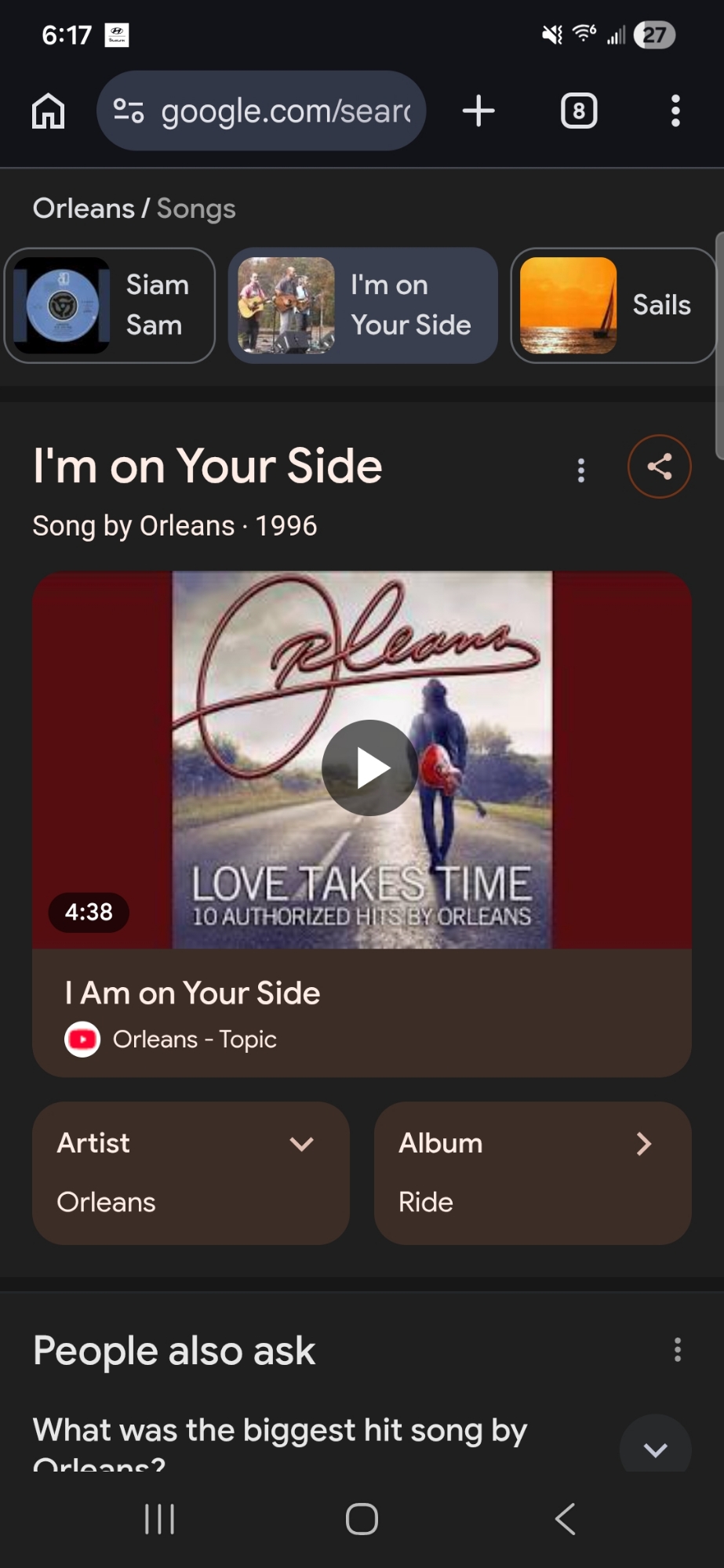Share the I'm on Your Side result
The height and width of the screenshot is (1568, 724).
click(659, 466)
